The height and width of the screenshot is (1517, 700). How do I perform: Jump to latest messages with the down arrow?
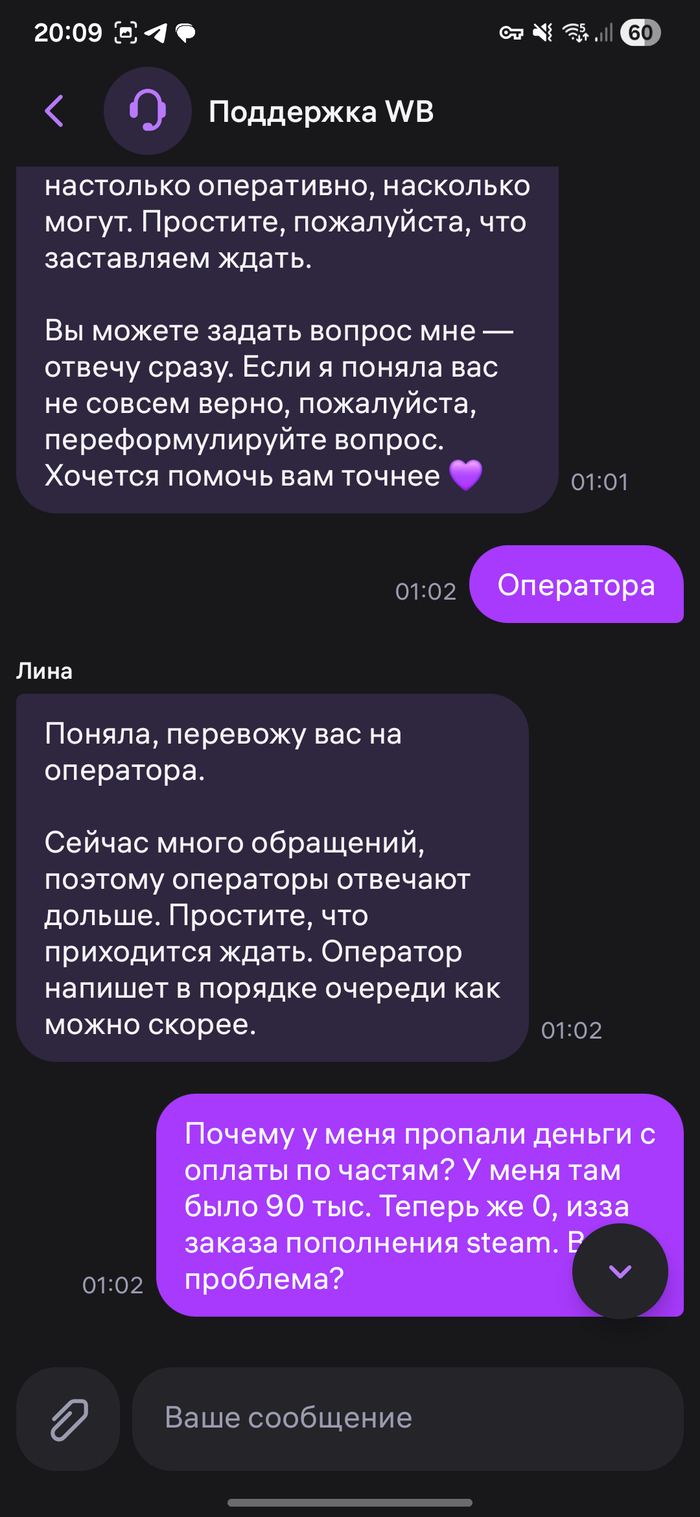coord(619,1271)
